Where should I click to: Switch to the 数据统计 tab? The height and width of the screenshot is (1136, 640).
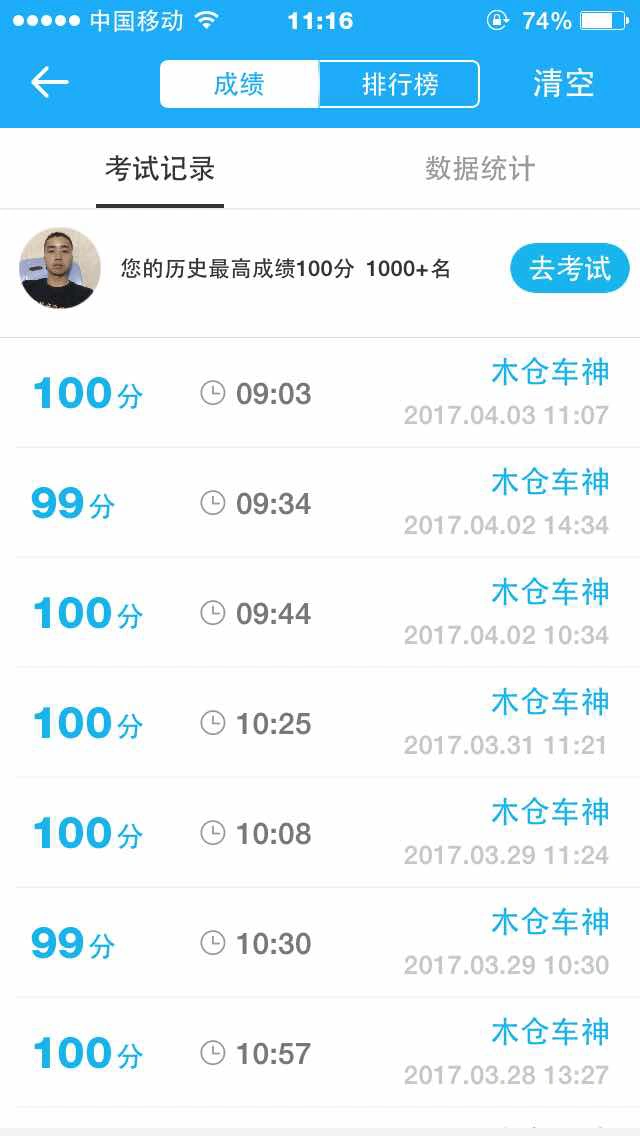(480, 169)
